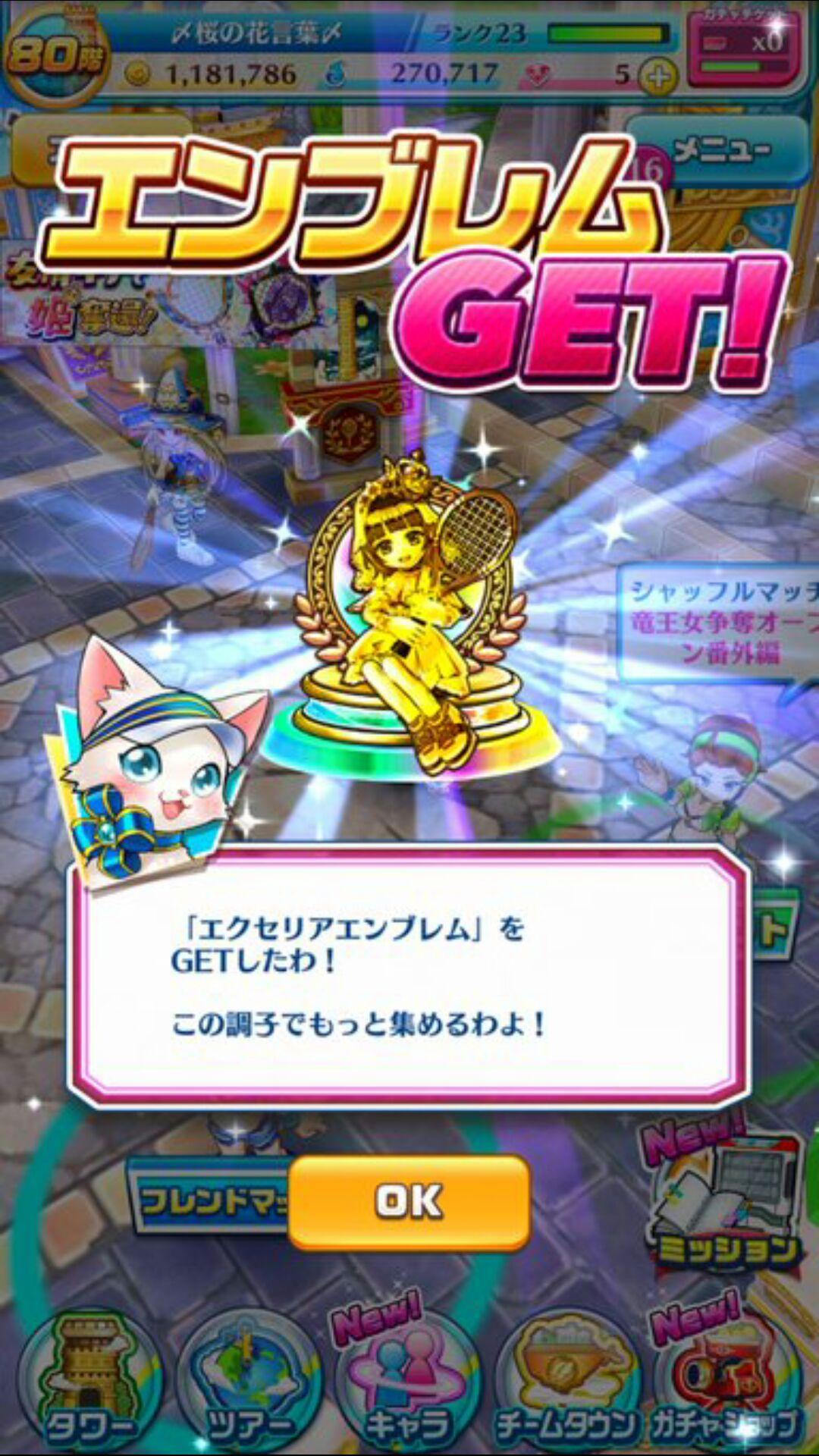
Task: Tap the plus button to refill hearts
Action: (658, 74)
